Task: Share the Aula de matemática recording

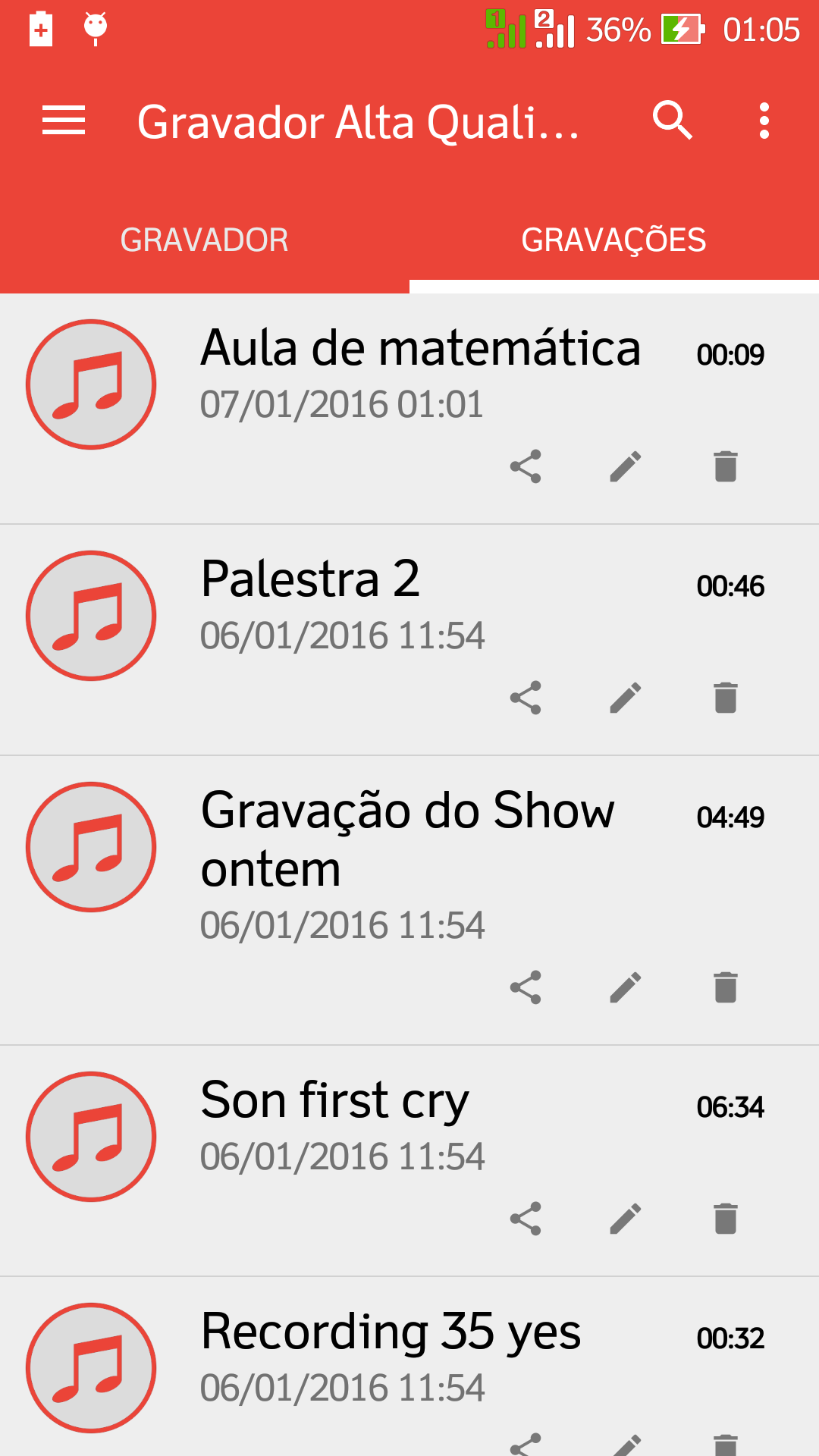Action: click(526, 466)
